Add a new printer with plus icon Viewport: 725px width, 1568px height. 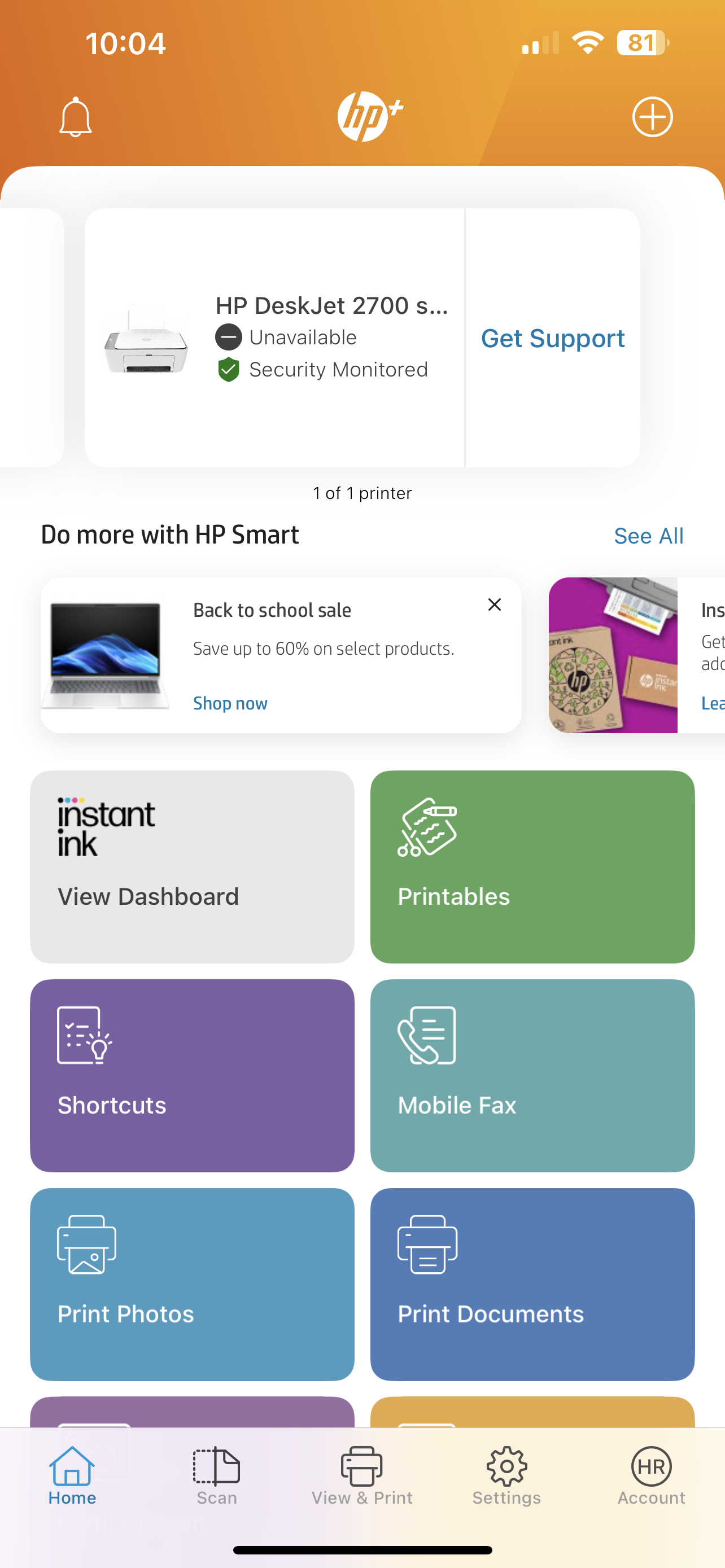coord(652,117)
